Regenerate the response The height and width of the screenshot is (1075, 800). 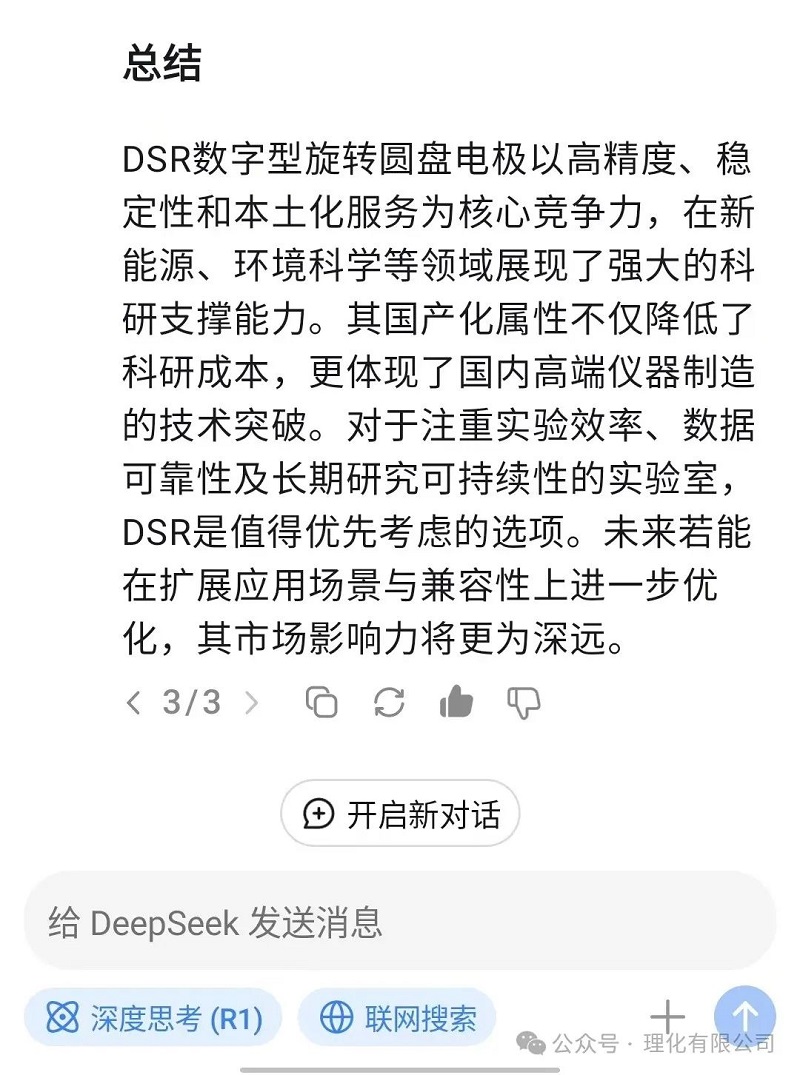(389, 703)
